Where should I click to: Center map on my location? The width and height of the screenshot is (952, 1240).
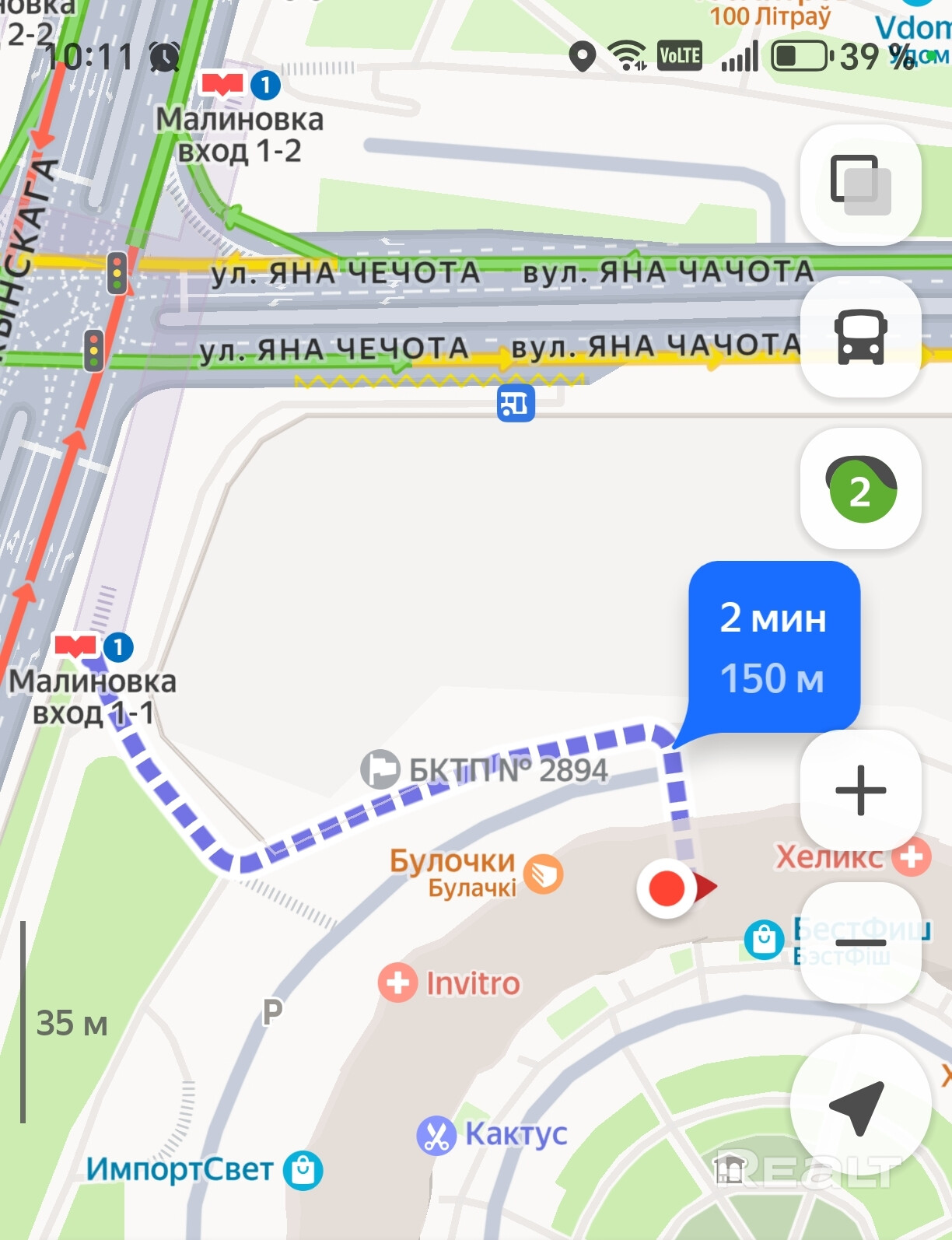[x=860, y=1105]
